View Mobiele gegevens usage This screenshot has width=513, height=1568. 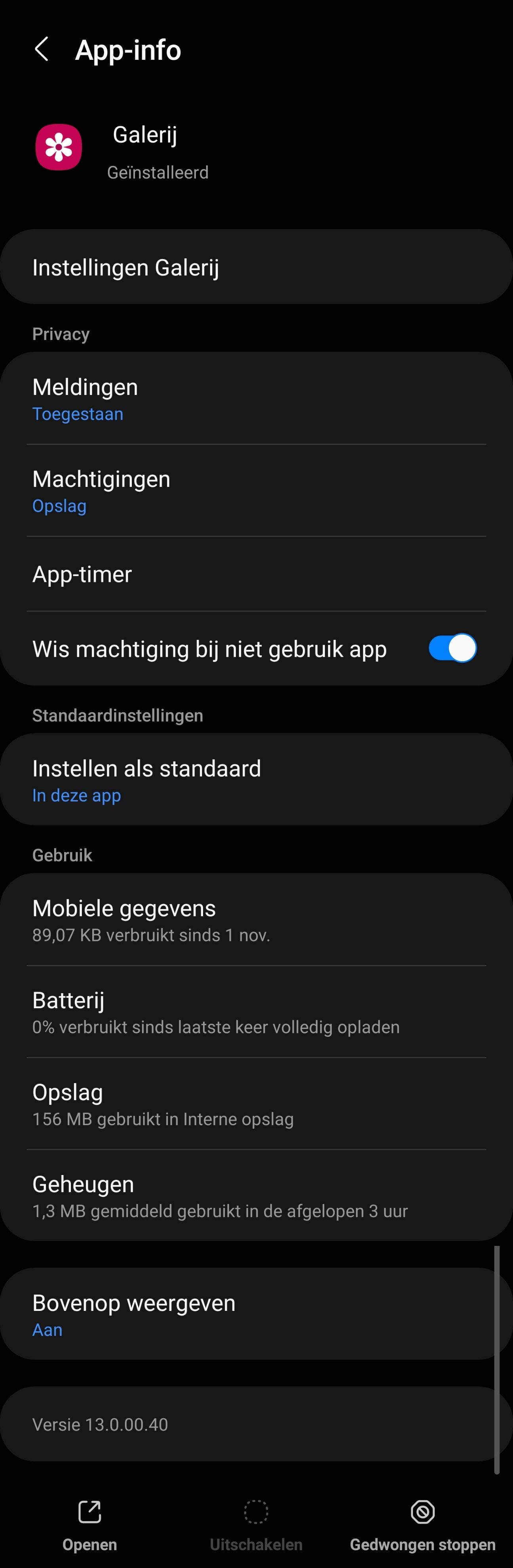[256, 920]
